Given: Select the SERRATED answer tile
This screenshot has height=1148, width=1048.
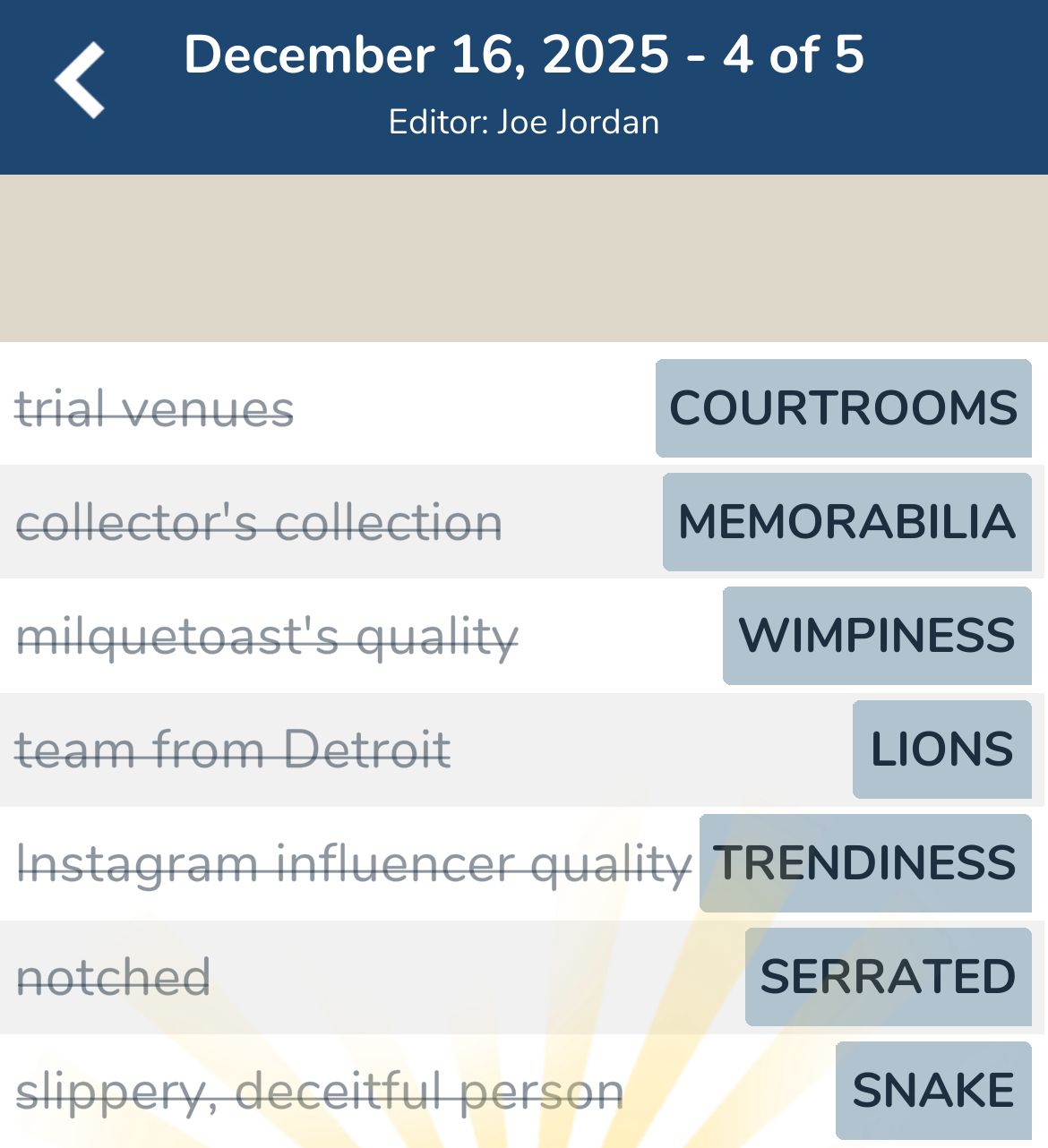Looking at the screenshot, I should [888, 976].
